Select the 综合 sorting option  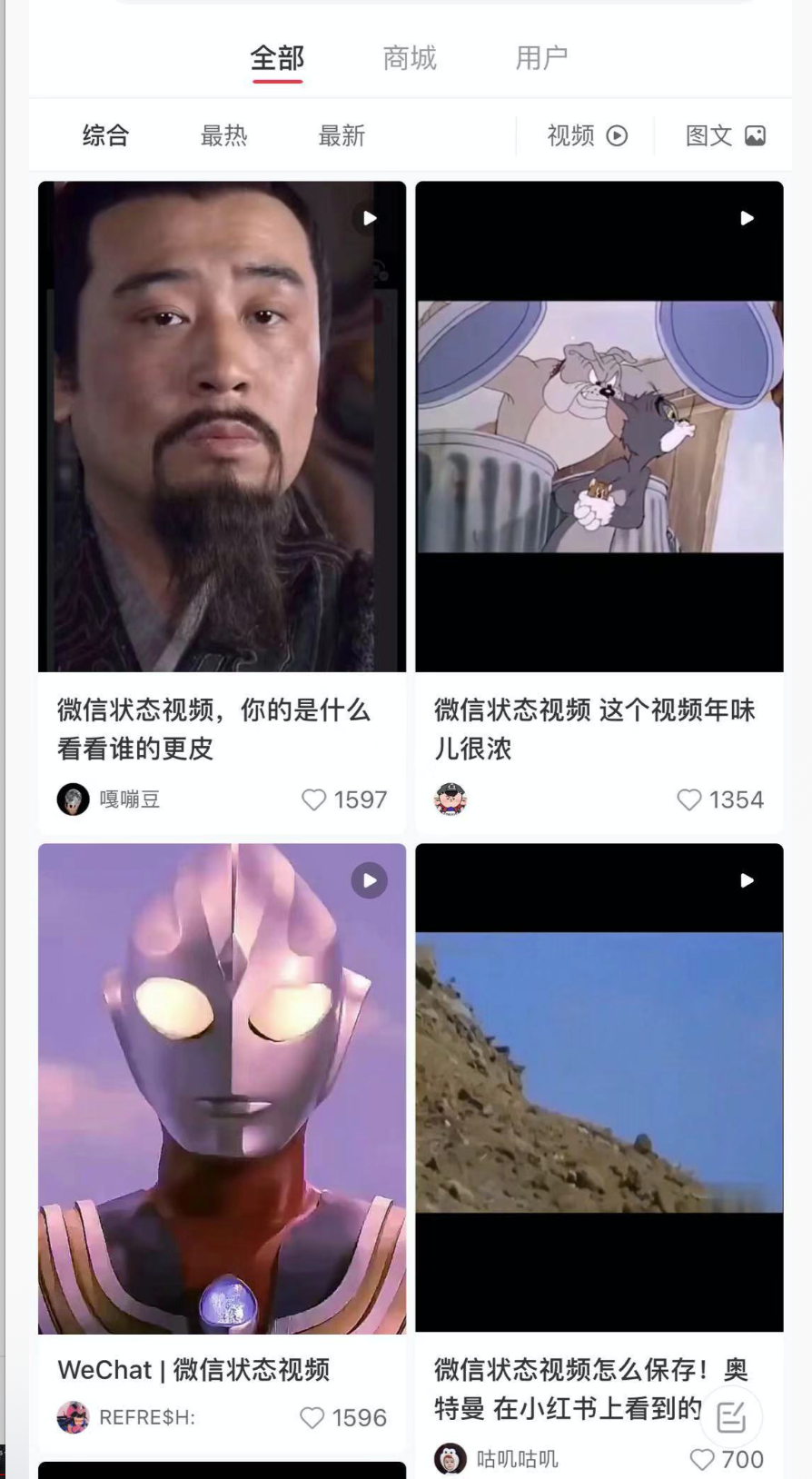click(106, 136)
